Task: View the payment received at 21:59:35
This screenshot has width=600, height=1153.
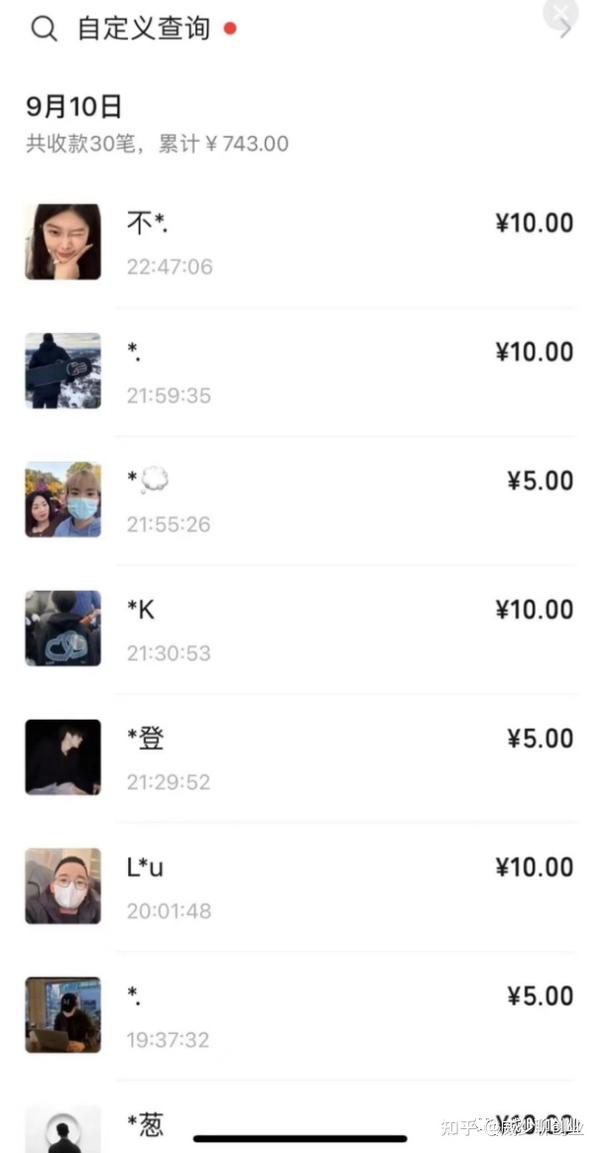Action: (x=300, y=372)
